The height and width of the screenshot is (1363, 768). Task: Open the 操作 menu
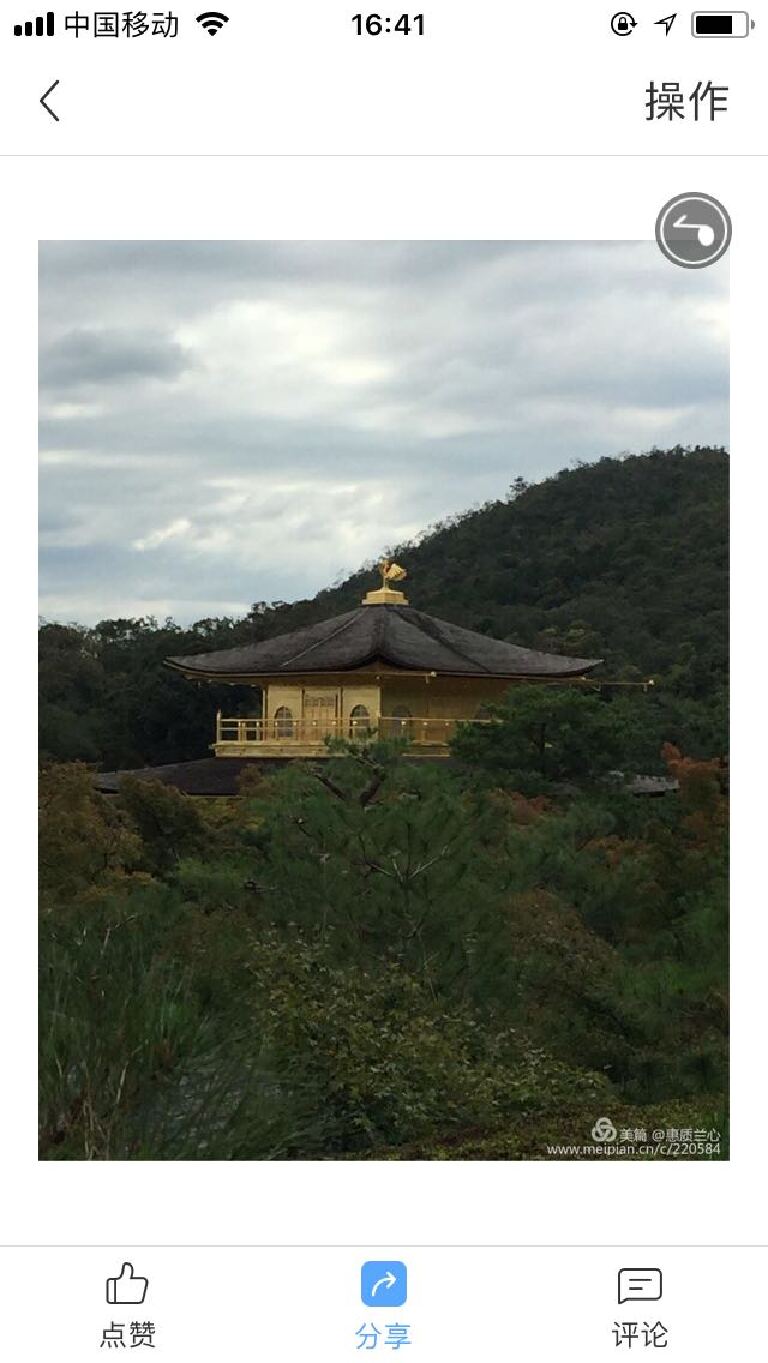(x=686, y=101)
